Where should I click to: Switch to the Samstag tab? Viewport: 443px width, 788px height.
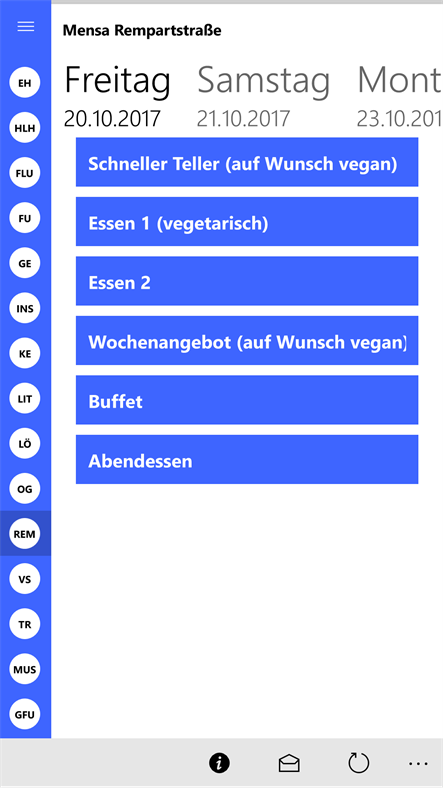tap(263, 95)
